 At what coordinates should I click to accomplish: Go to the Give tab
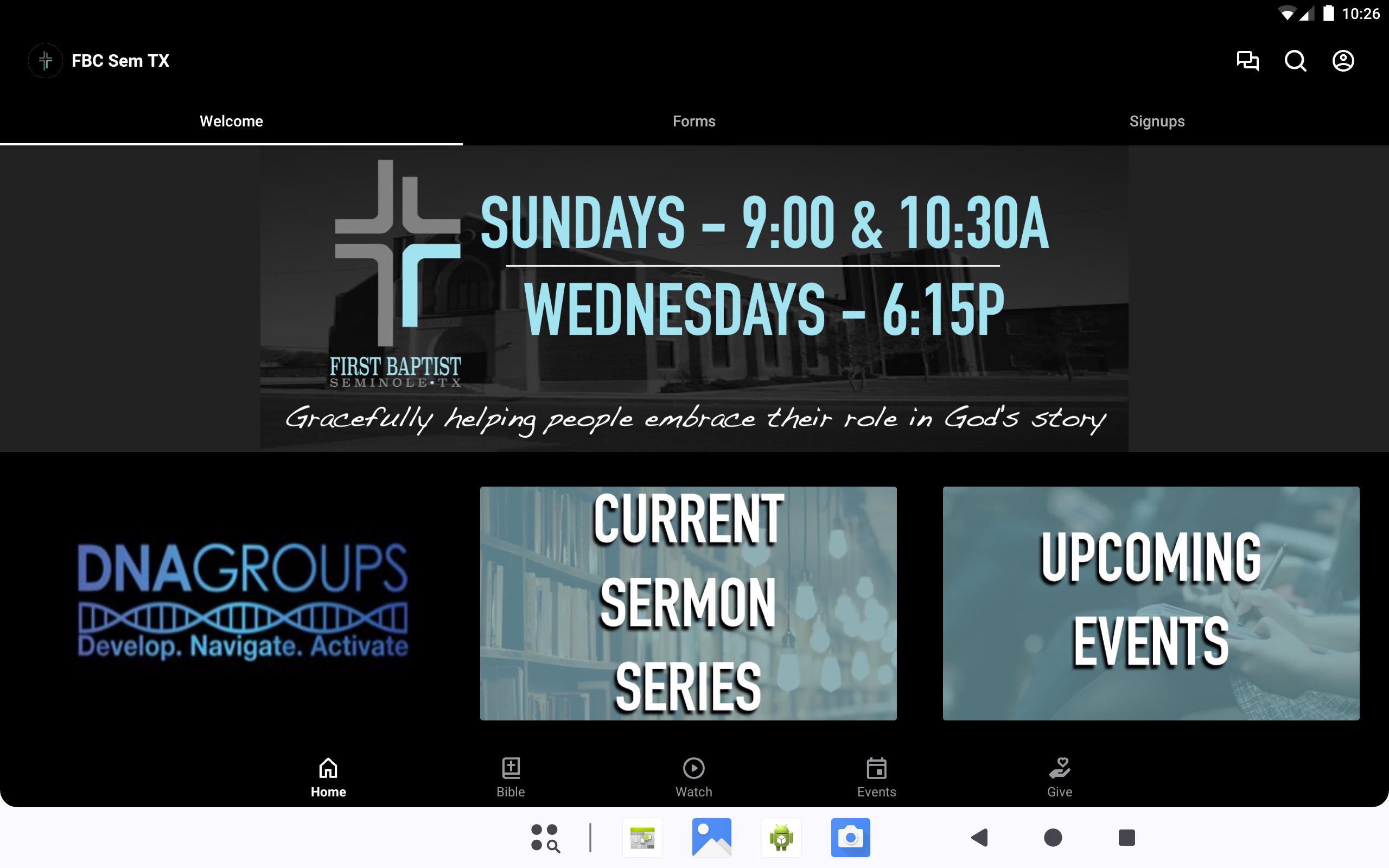[x=1060, y=777]
